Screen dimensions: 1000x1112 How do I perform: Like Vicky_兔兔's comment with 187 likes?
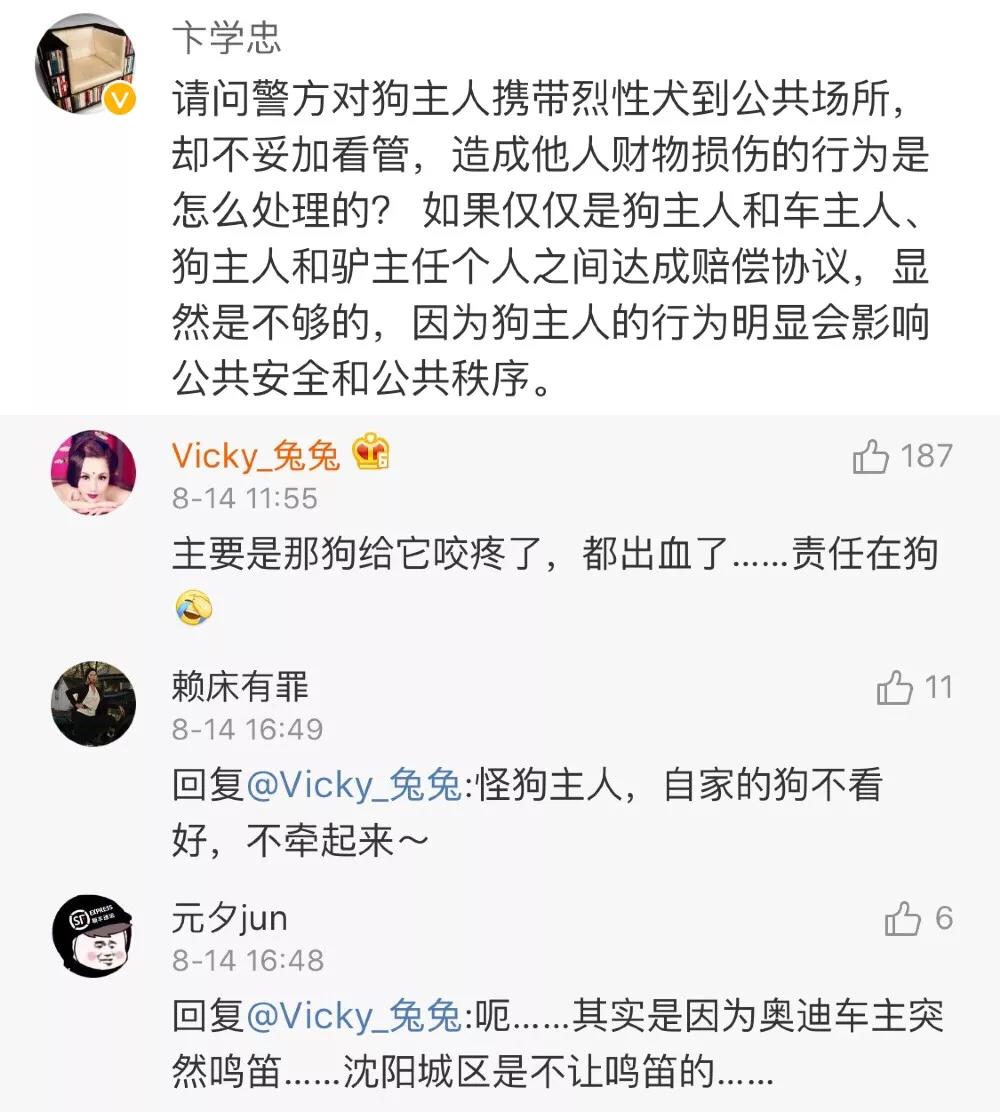pos(871,458)
